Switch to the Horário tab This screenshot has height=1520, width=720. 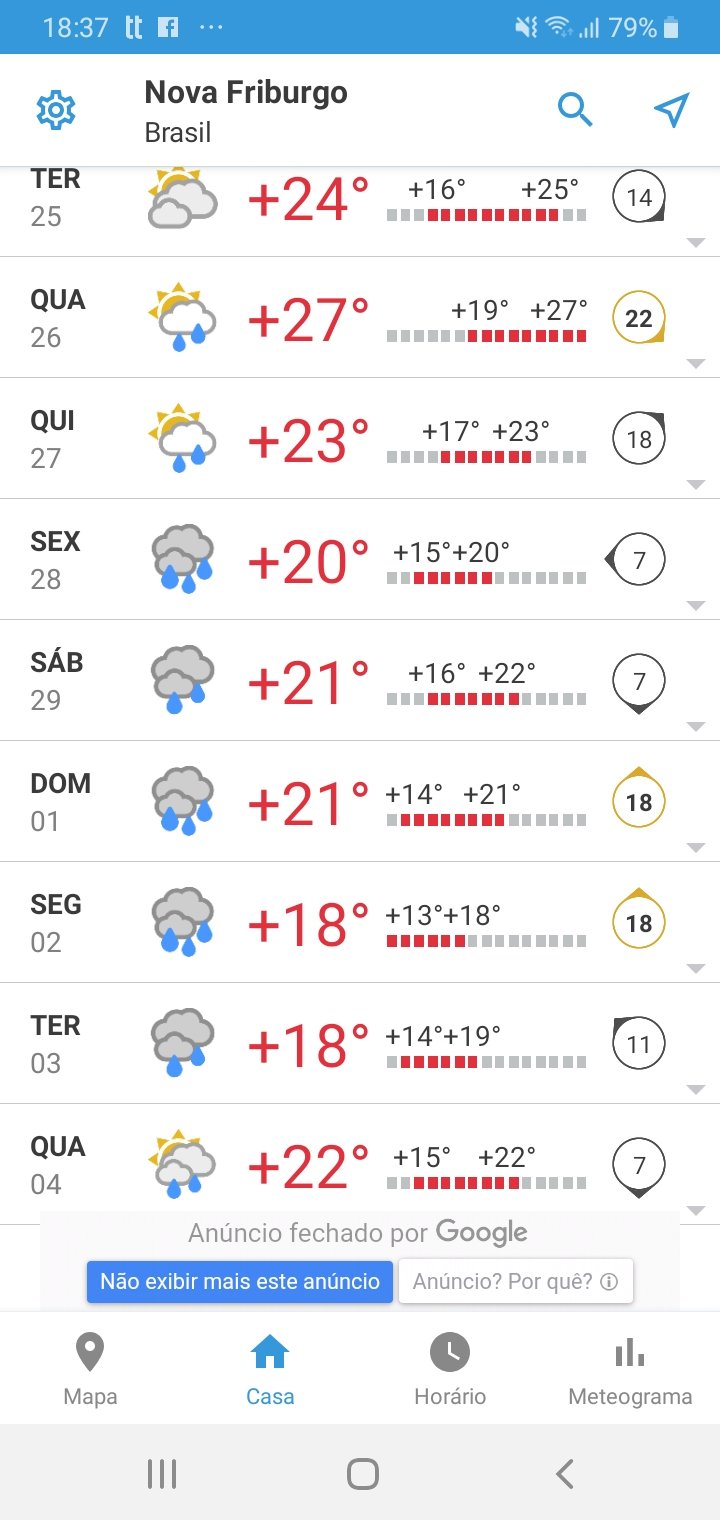pyautogui.click(x=450, y=1368)
